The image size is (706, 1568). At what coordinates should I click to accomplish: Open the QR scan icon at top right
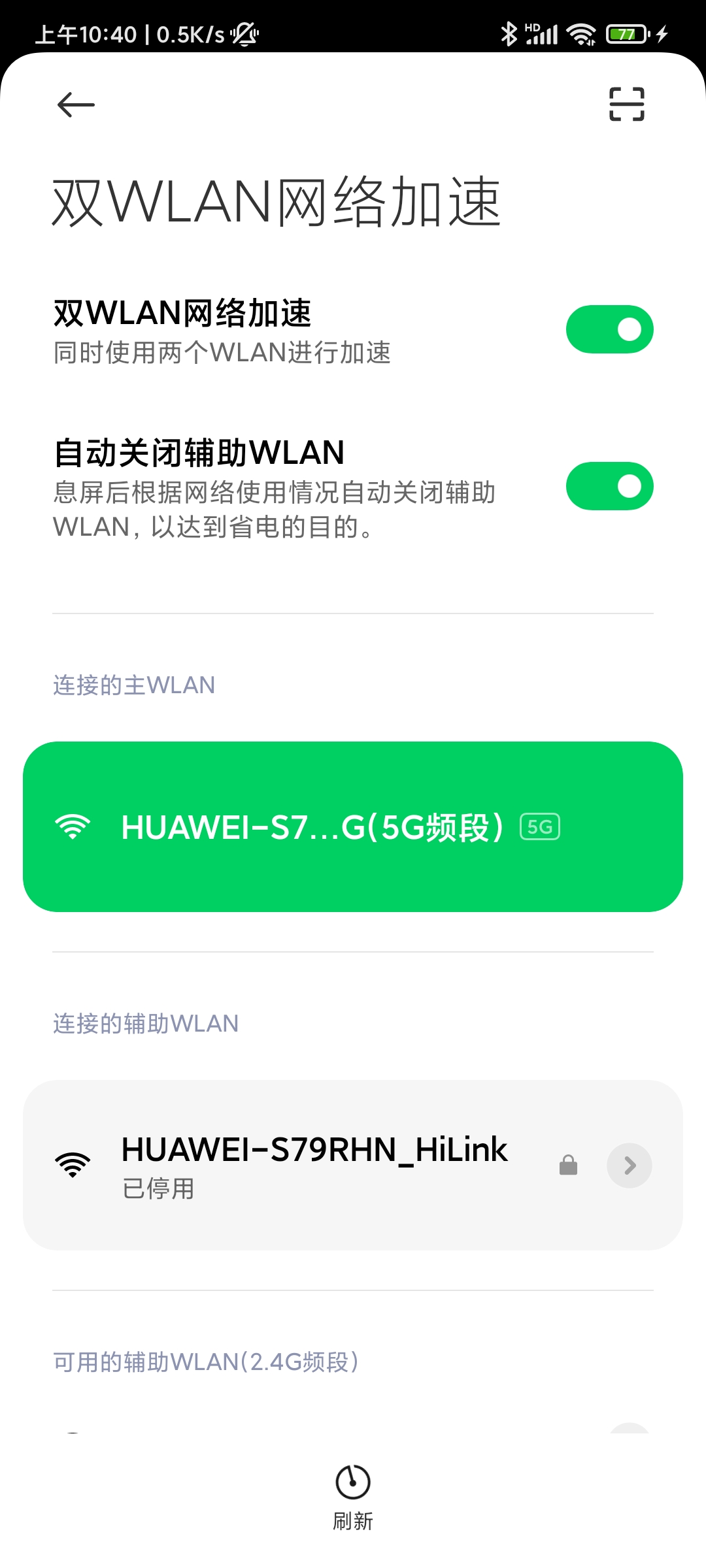[x=626, y=104]
